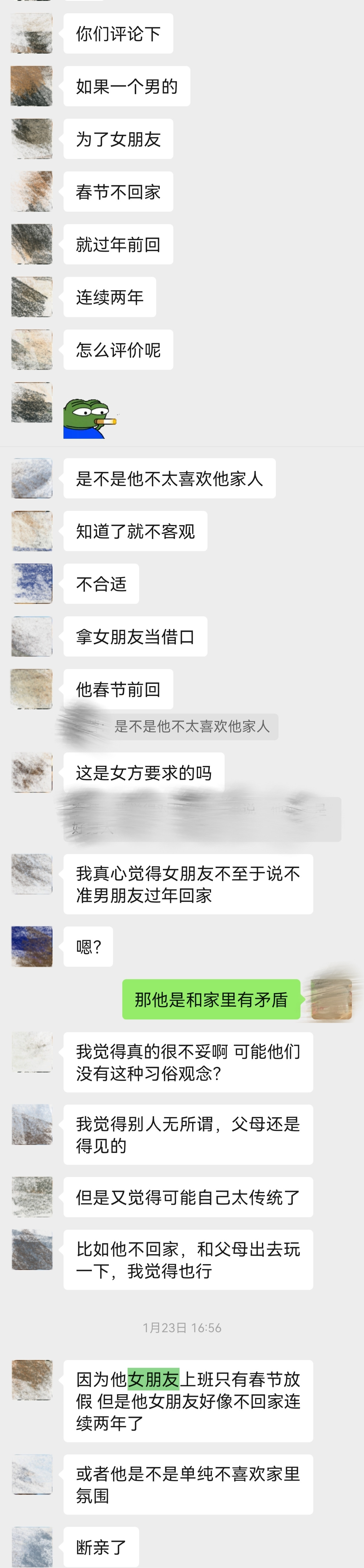Viewport: 364px width, 1568px height.
Task: View the smoking frog sticker
Action: pyautogui.click(x=89, y=418)
